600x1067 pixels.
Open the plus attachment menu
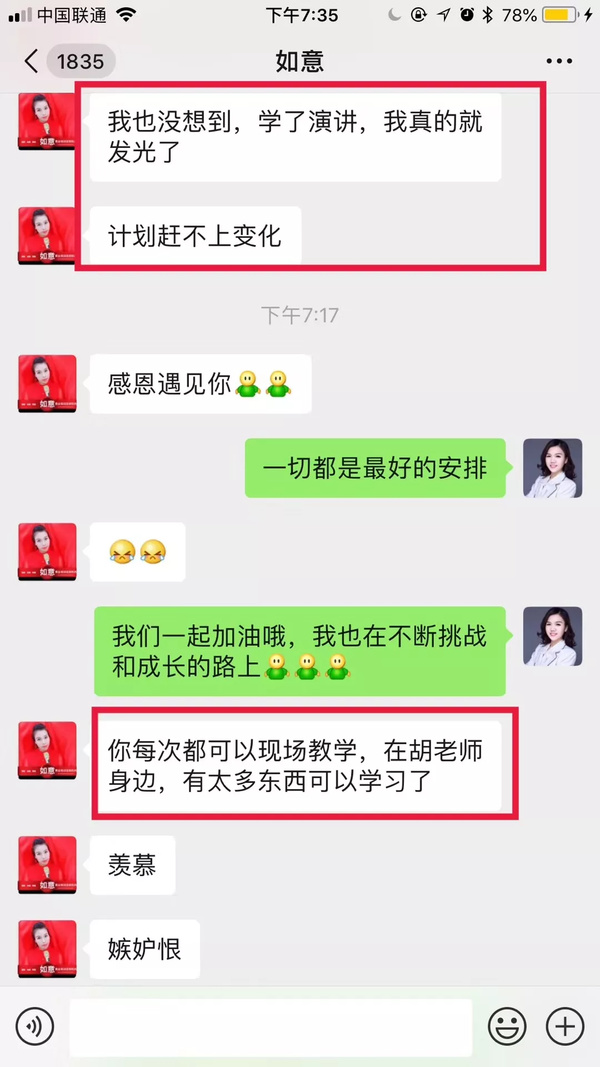565,1026
